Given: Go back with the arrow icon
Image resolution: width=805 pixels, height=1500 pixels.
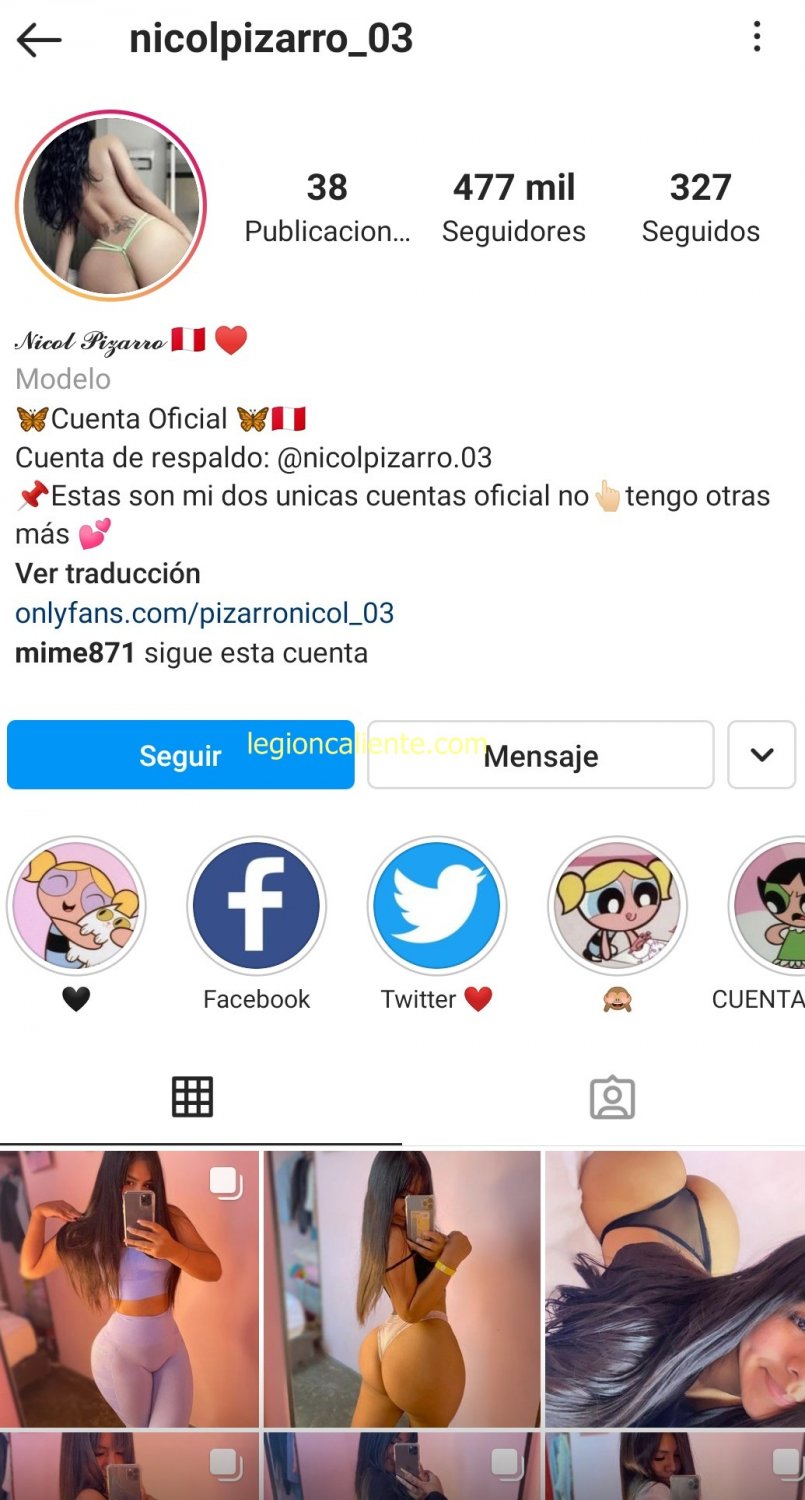Looking at the screenshot, I should point(40,40).
